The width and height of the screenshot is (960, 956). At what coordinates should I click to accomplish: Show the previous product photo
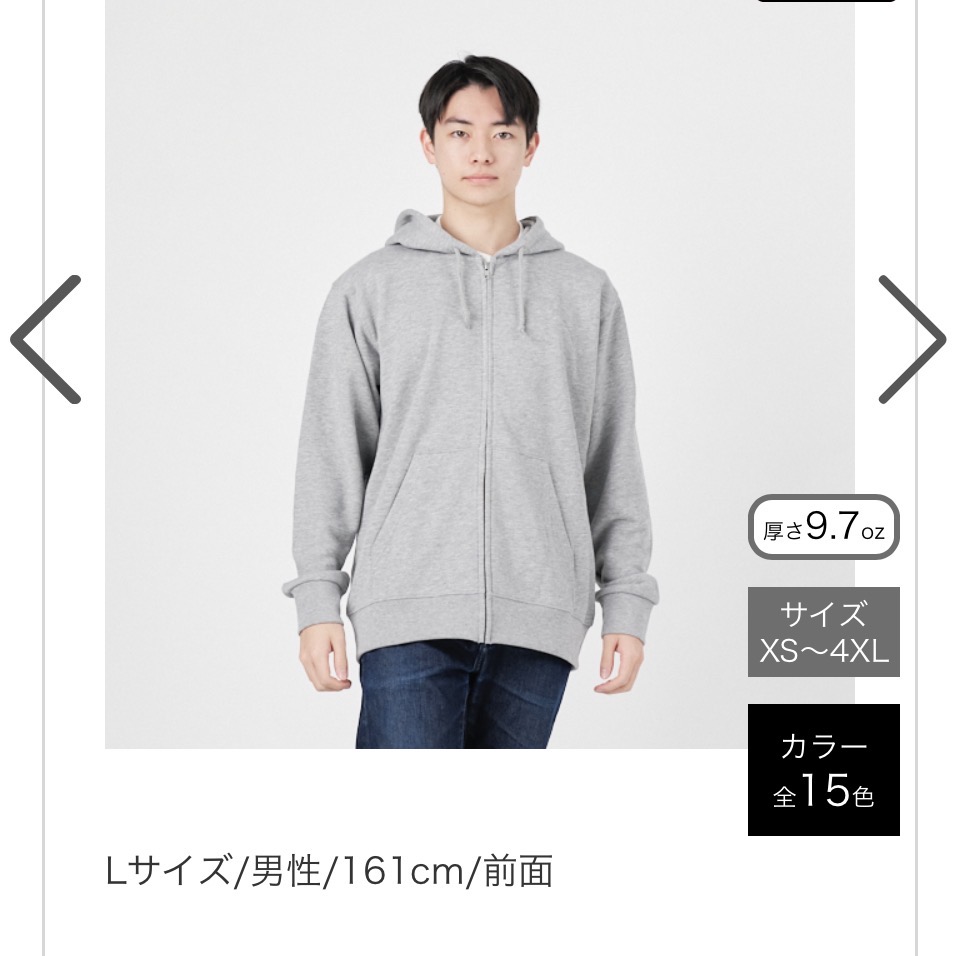46,340
